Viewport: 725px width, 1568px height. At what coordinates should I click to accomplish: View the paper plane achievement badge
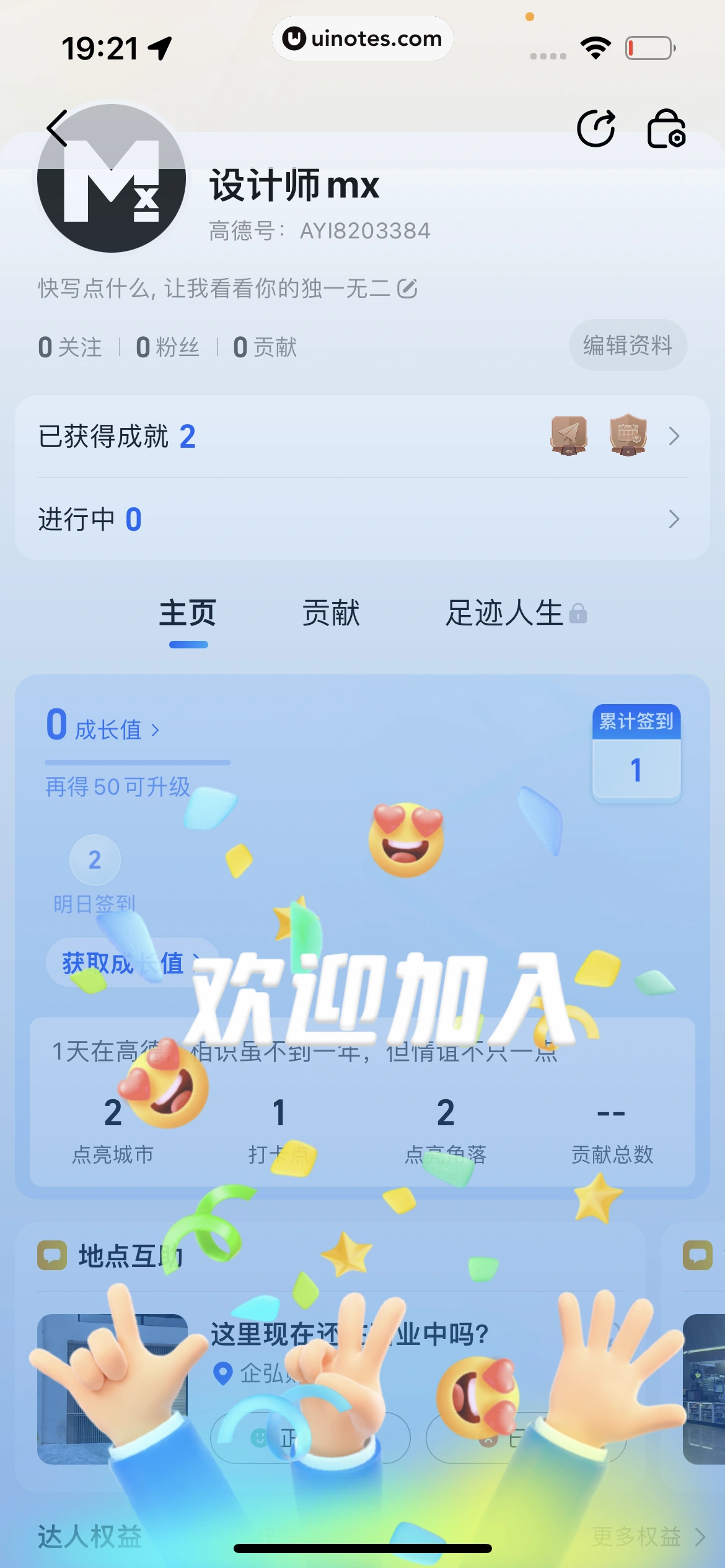coord(568,436)
